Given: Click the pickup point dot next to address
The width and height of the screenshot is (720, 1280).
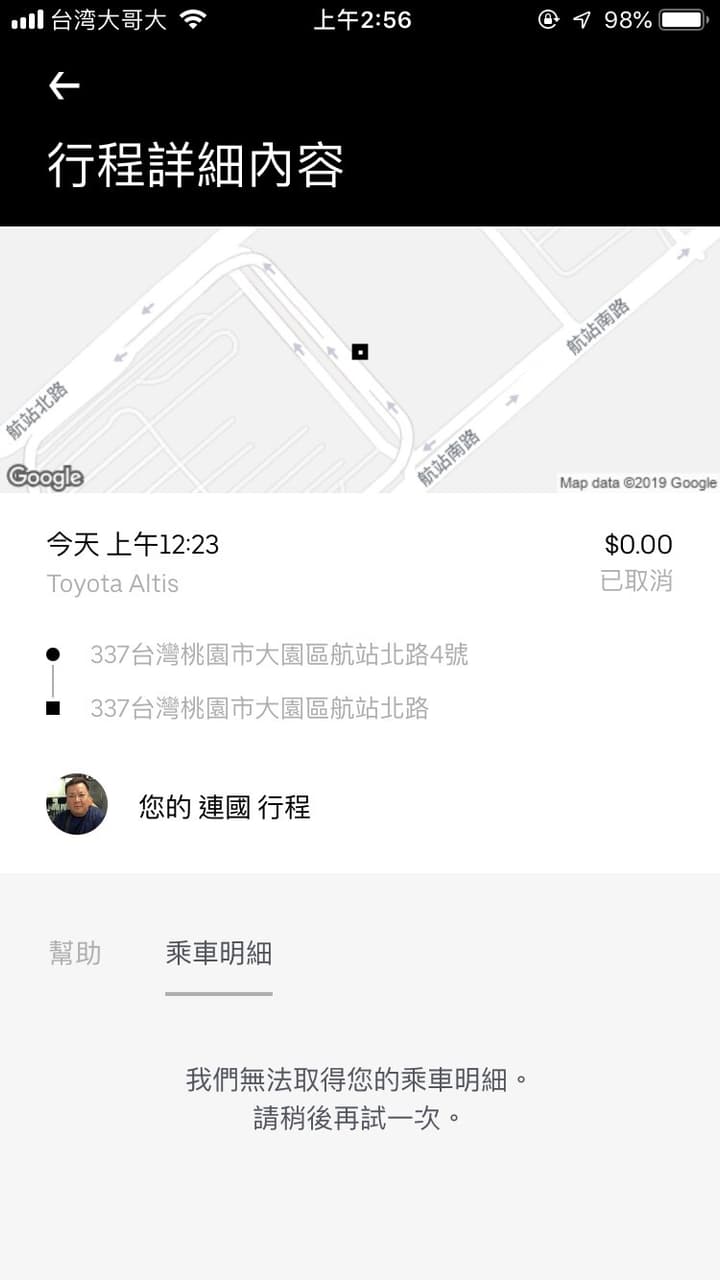Looking at the screenshot, I should click(54, 654).
